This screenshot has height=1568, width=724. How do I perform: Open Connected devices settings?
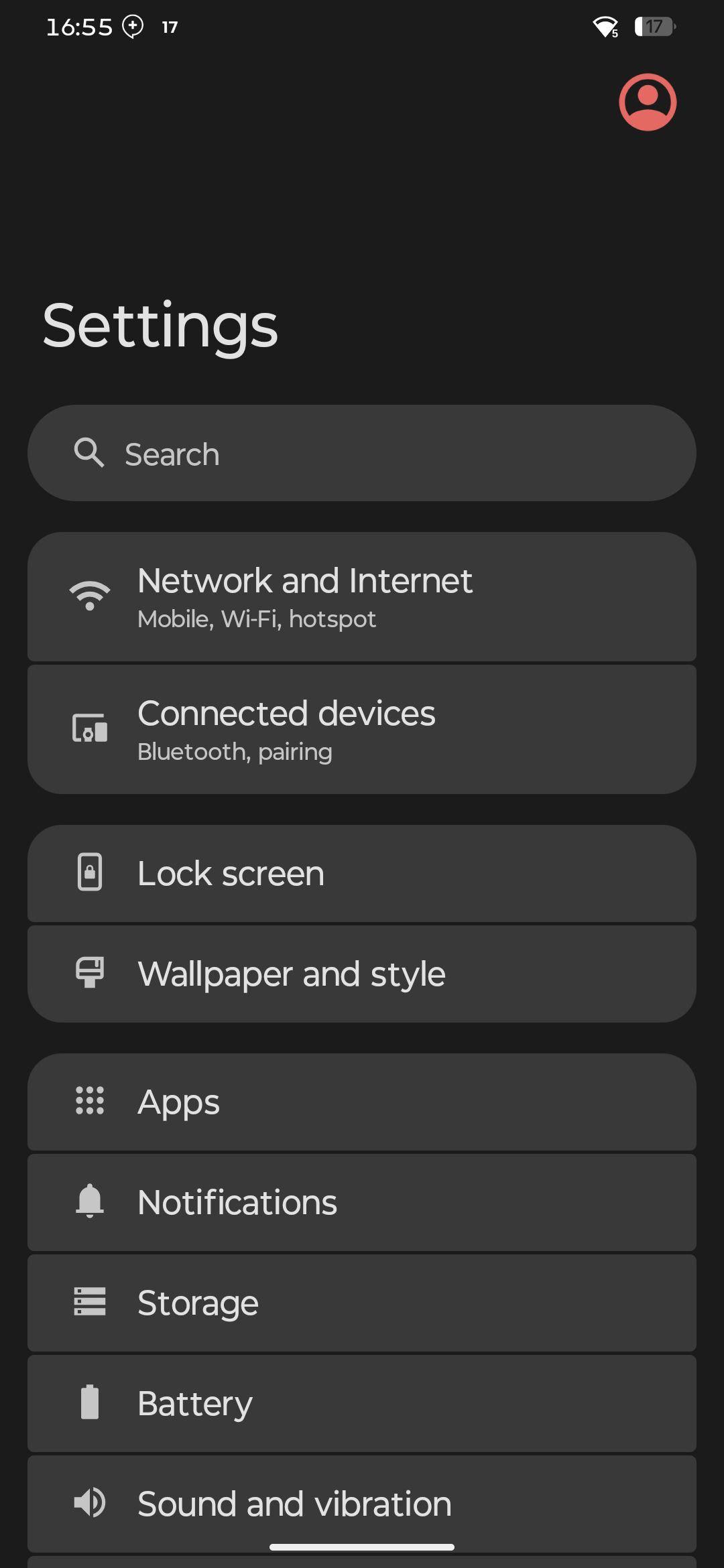pyautogui.click(x=362, y=729)
